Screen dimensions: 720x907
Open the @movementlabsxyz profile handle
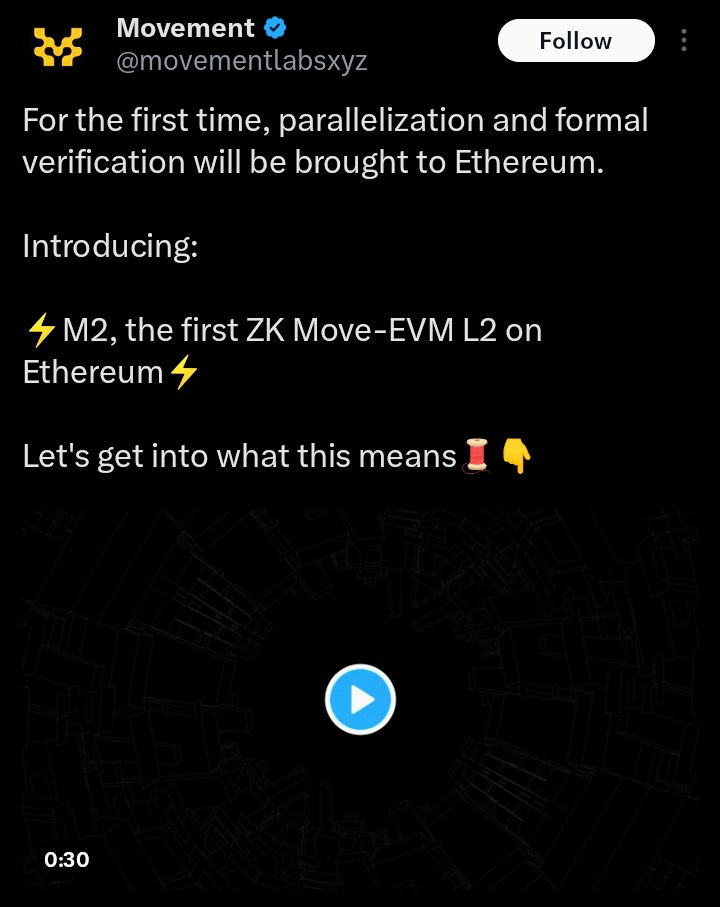click(242, 62)
